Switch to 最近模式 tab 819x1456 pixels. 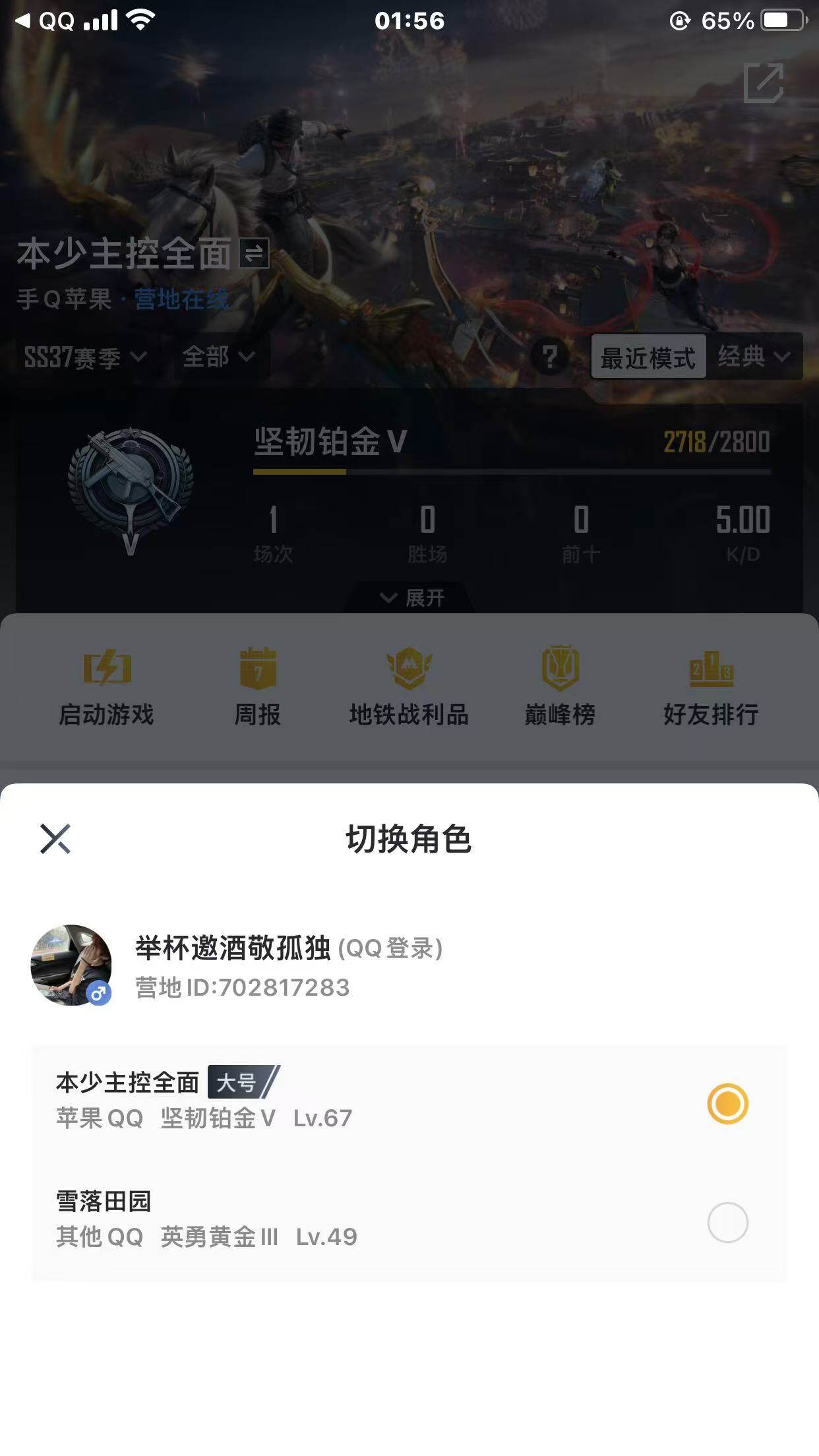(x=648, y=357)
